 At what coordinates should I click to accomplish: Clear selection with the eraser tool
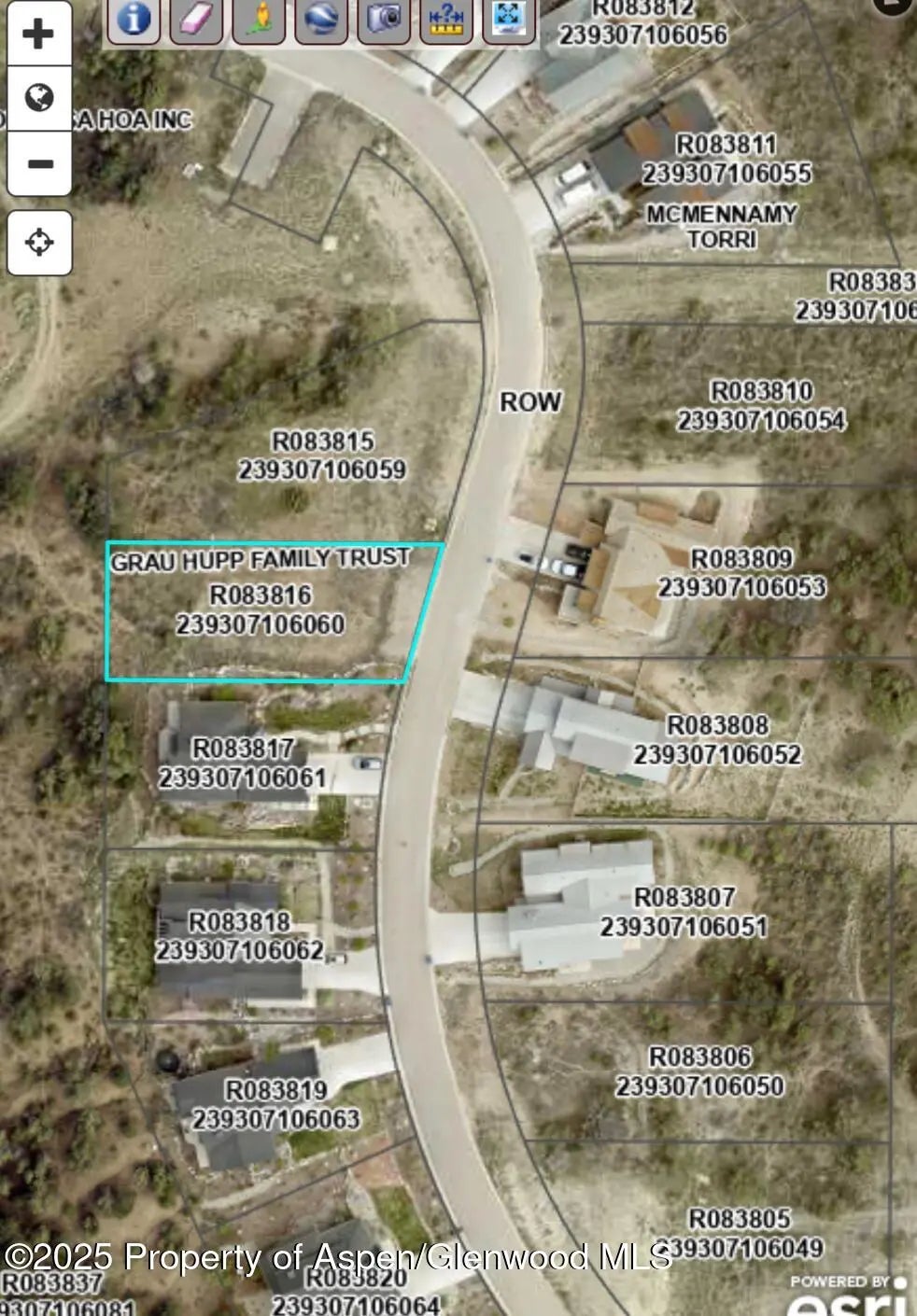point(196,19)
